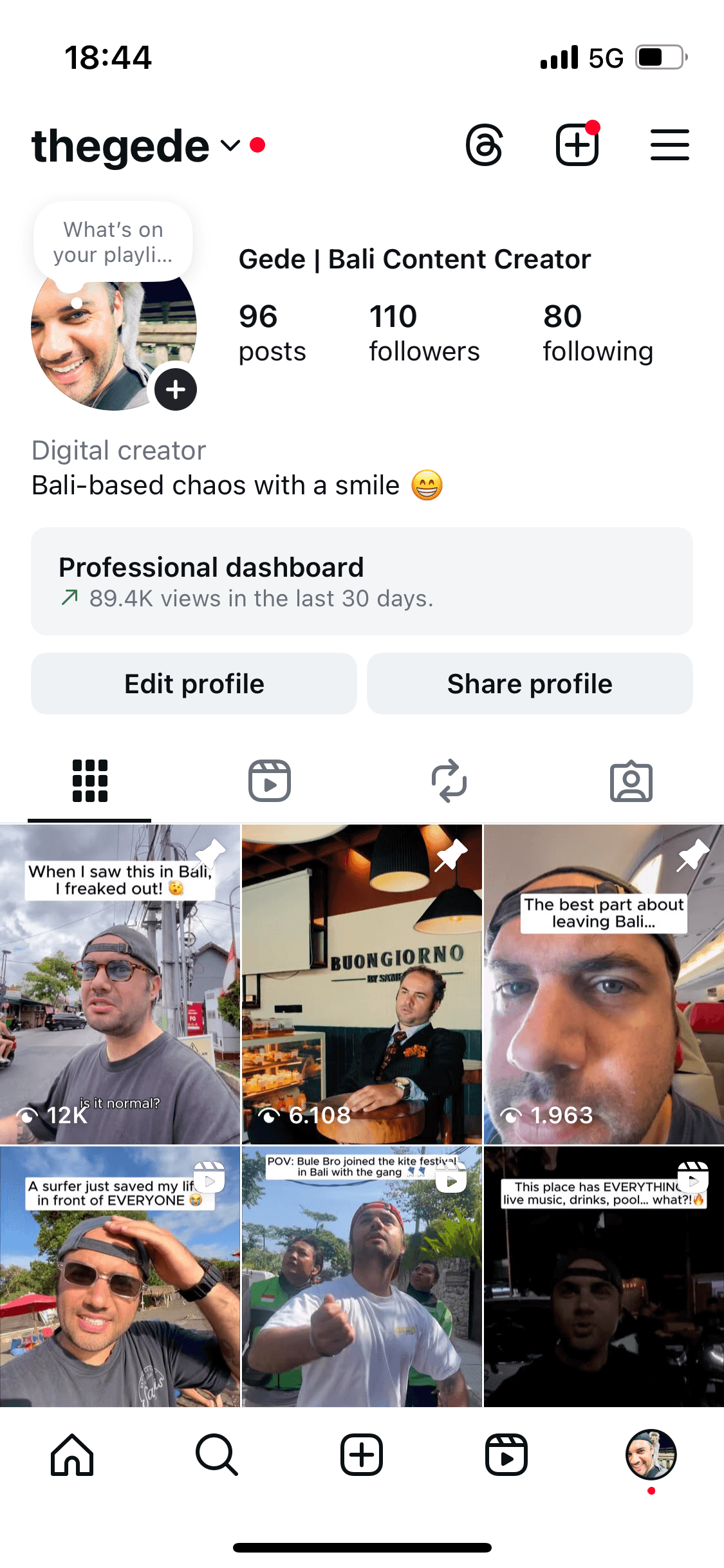Add a story via plus on profile picture

point(174,389)
